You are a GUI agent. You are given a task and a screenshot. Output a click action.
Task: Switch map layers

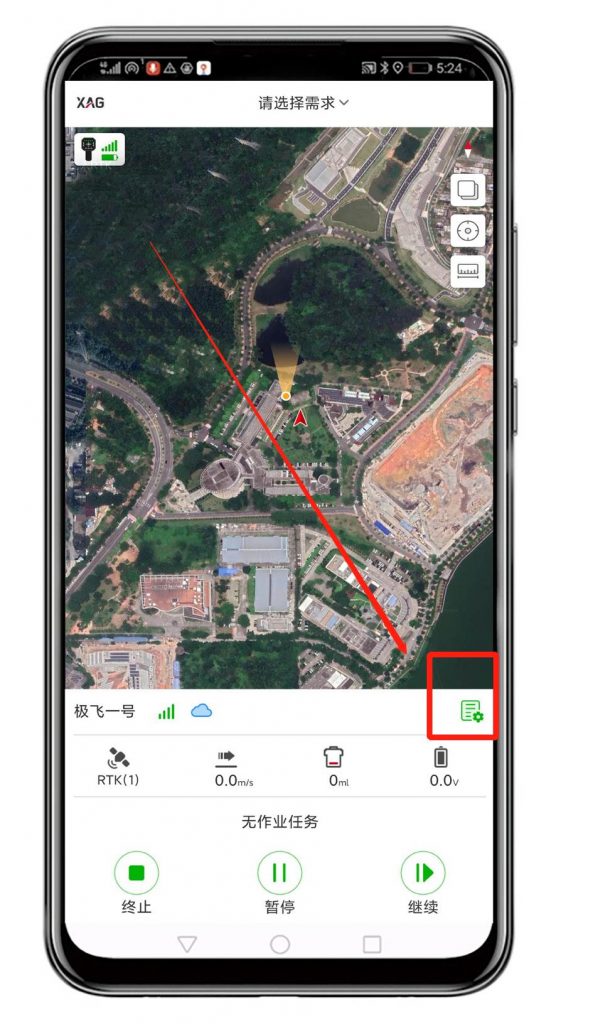tap(468, 189)
